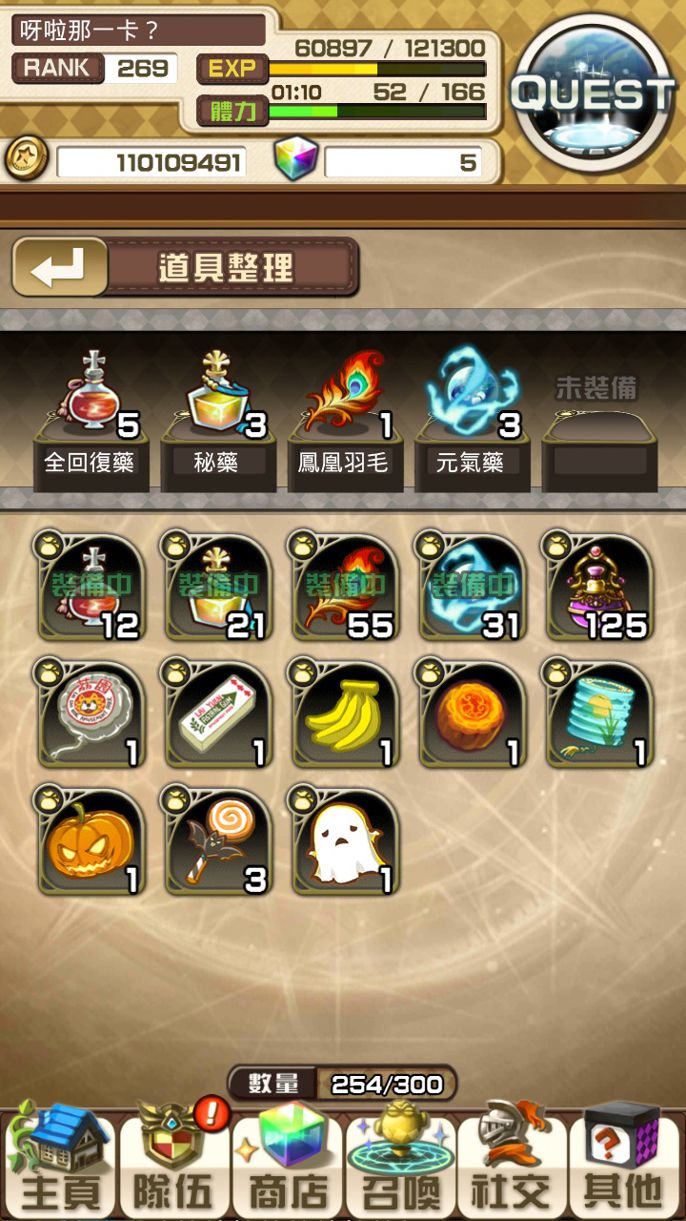The width and height of the screenshot is (686, 1221).
Task: Open the 隊伍 team tab
Action: 174,1160
